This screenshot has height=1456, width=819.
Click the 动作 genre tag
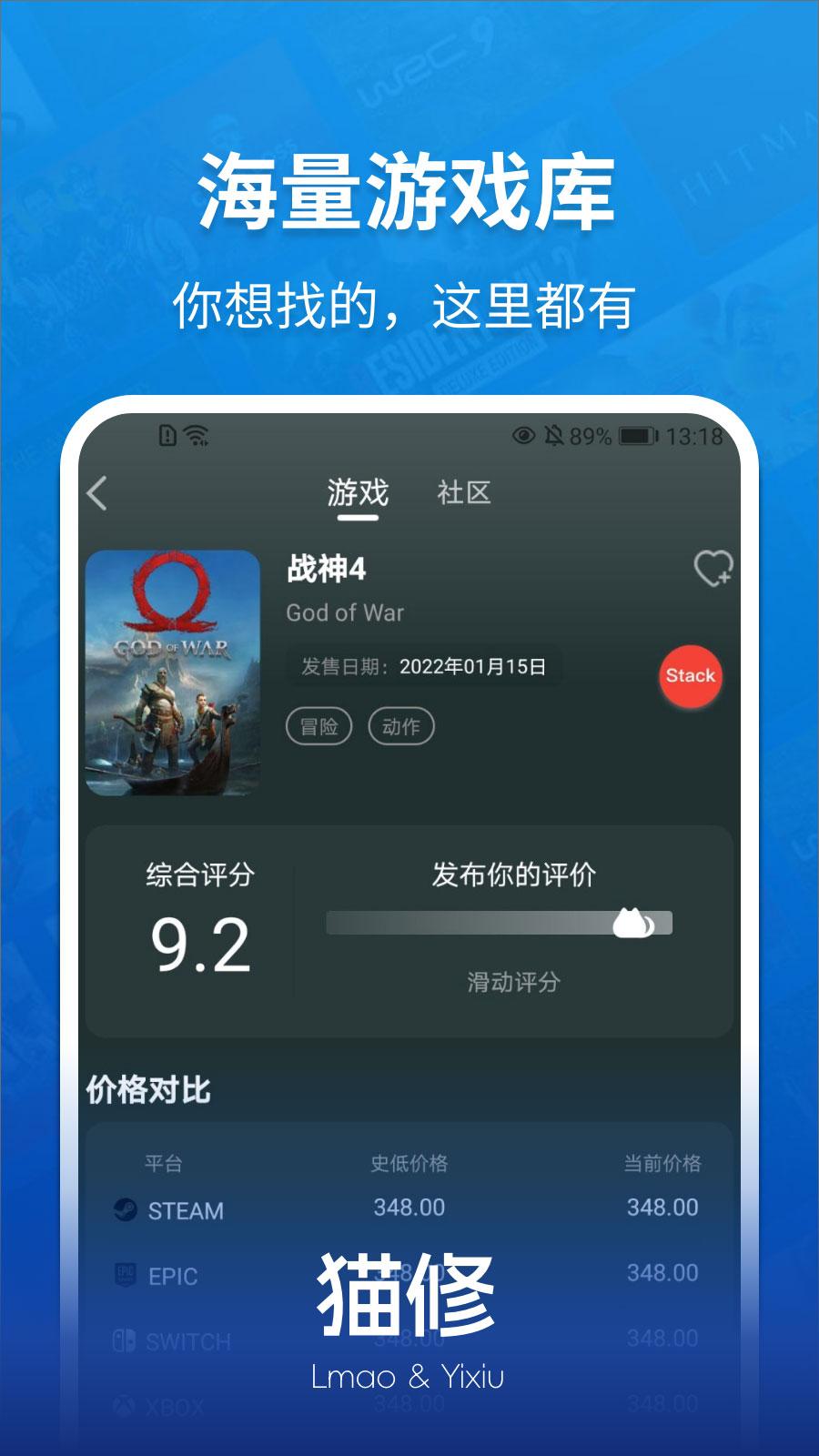click(x=403, y=725)
